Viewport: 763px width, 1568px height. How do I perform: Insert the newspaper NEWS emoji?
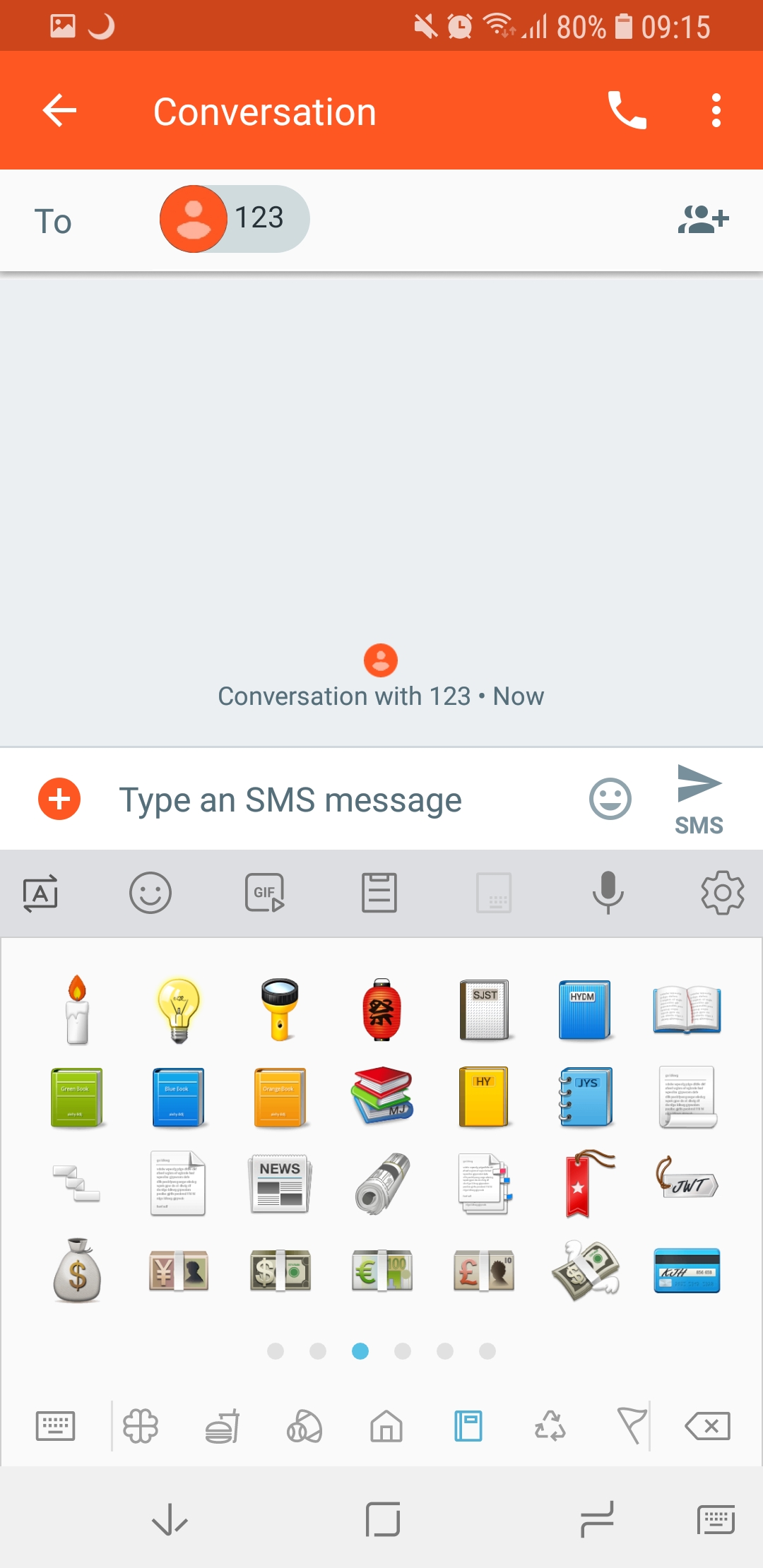[x=280, y=1184]
